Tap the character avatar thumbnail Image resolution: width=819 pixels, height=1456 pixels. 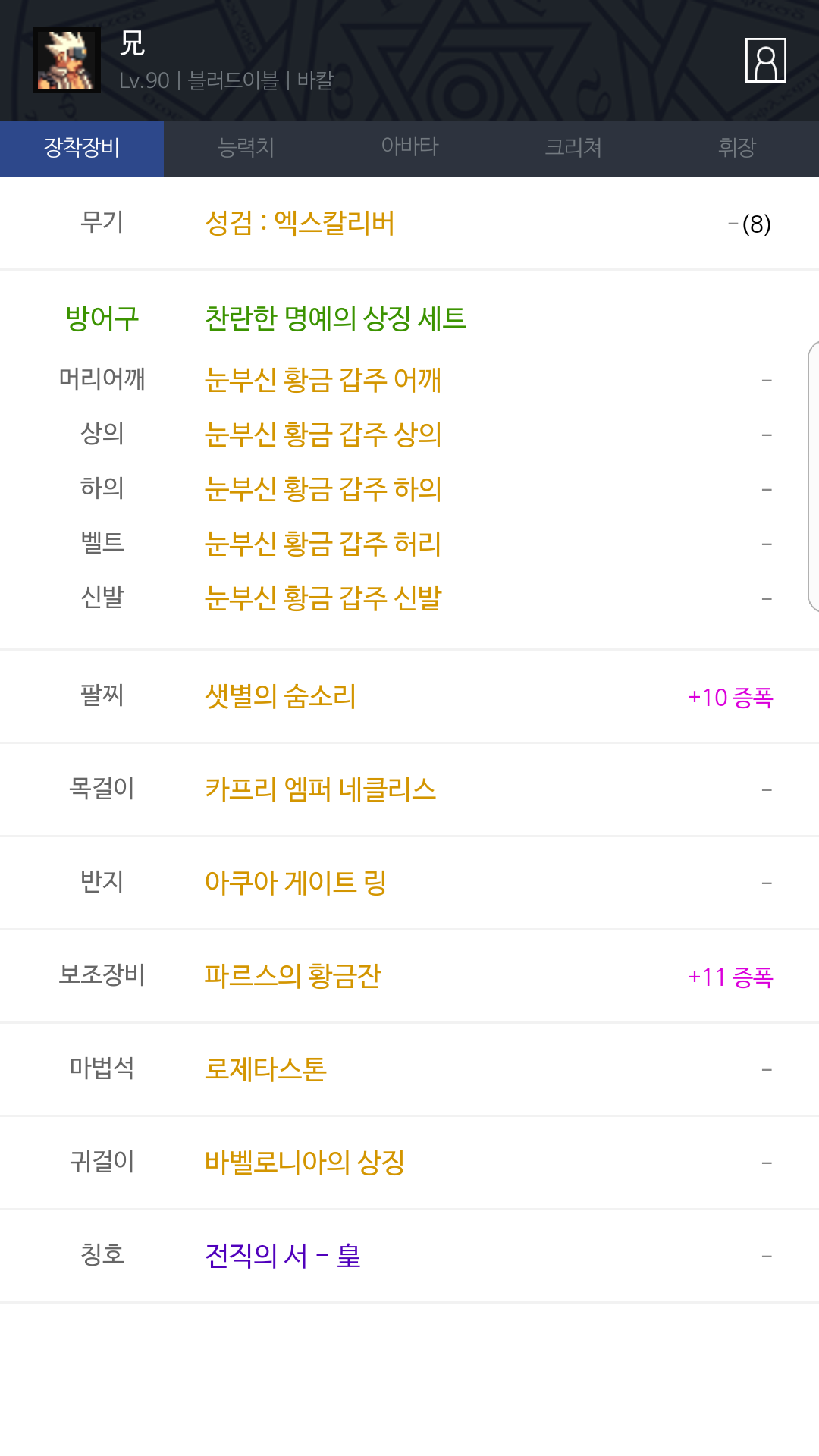67,60
